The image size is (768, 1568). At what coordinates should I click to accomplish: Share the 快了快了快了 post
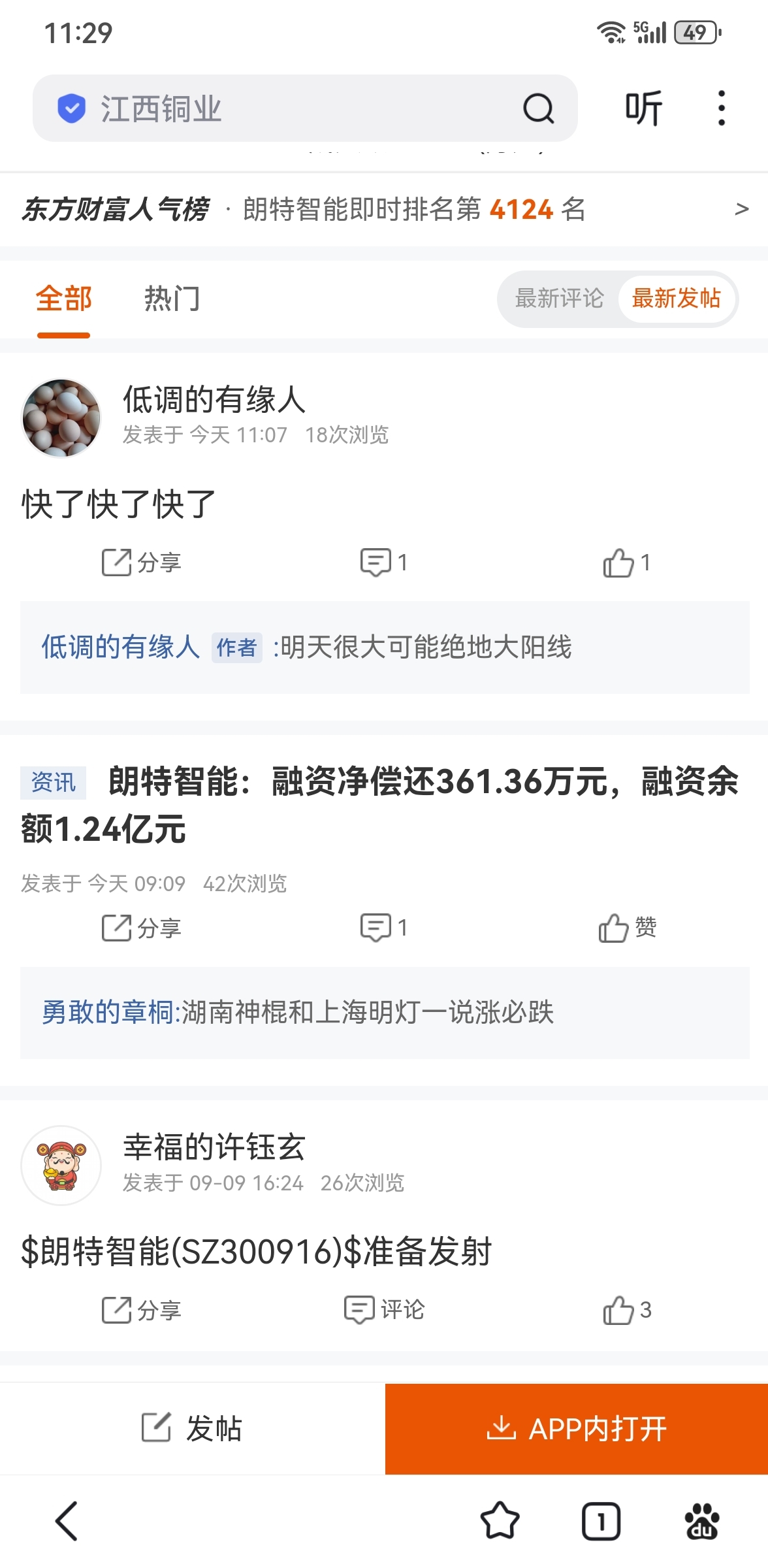141,563
